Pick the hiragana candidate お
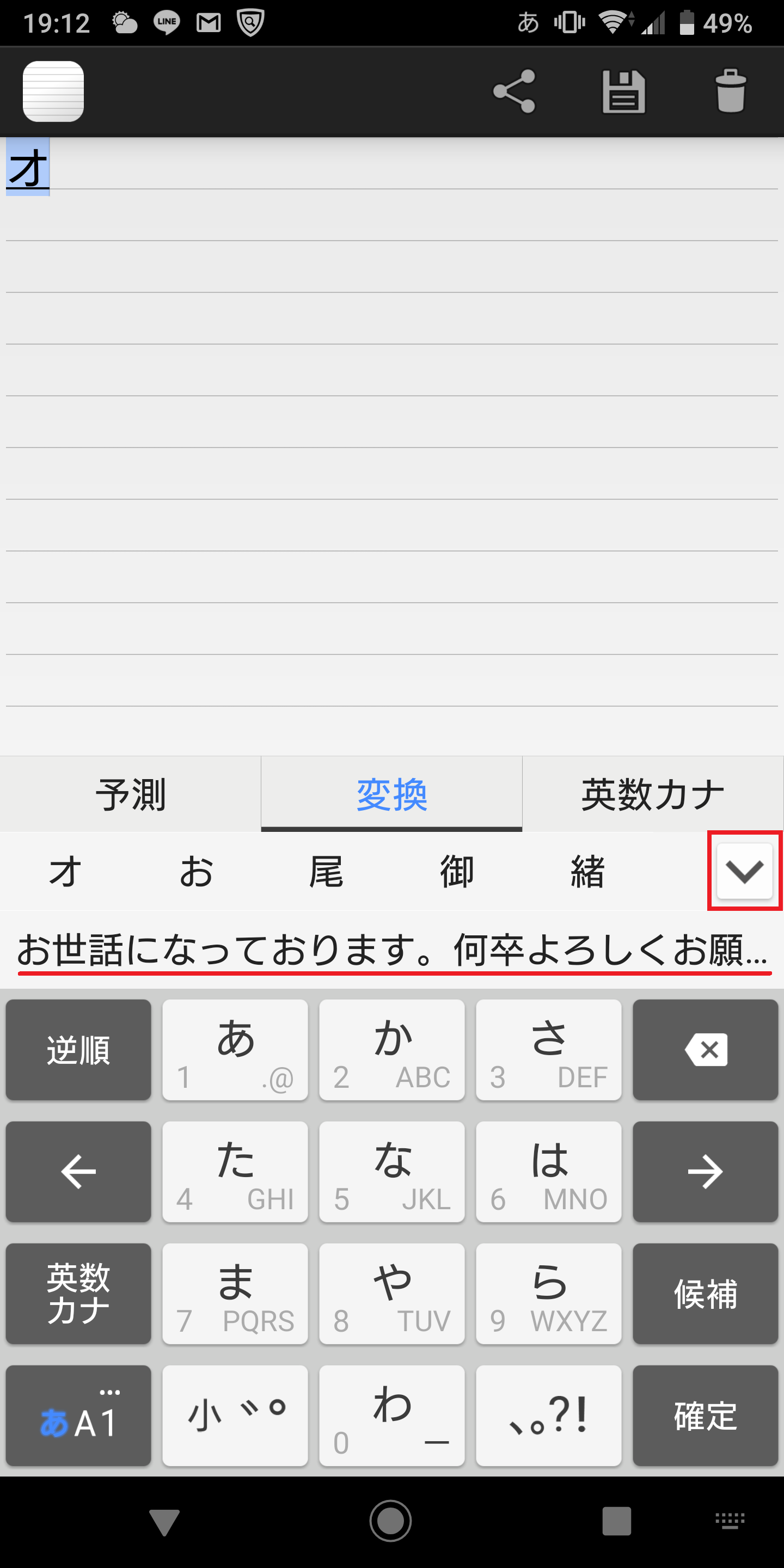 coord(196,871)
